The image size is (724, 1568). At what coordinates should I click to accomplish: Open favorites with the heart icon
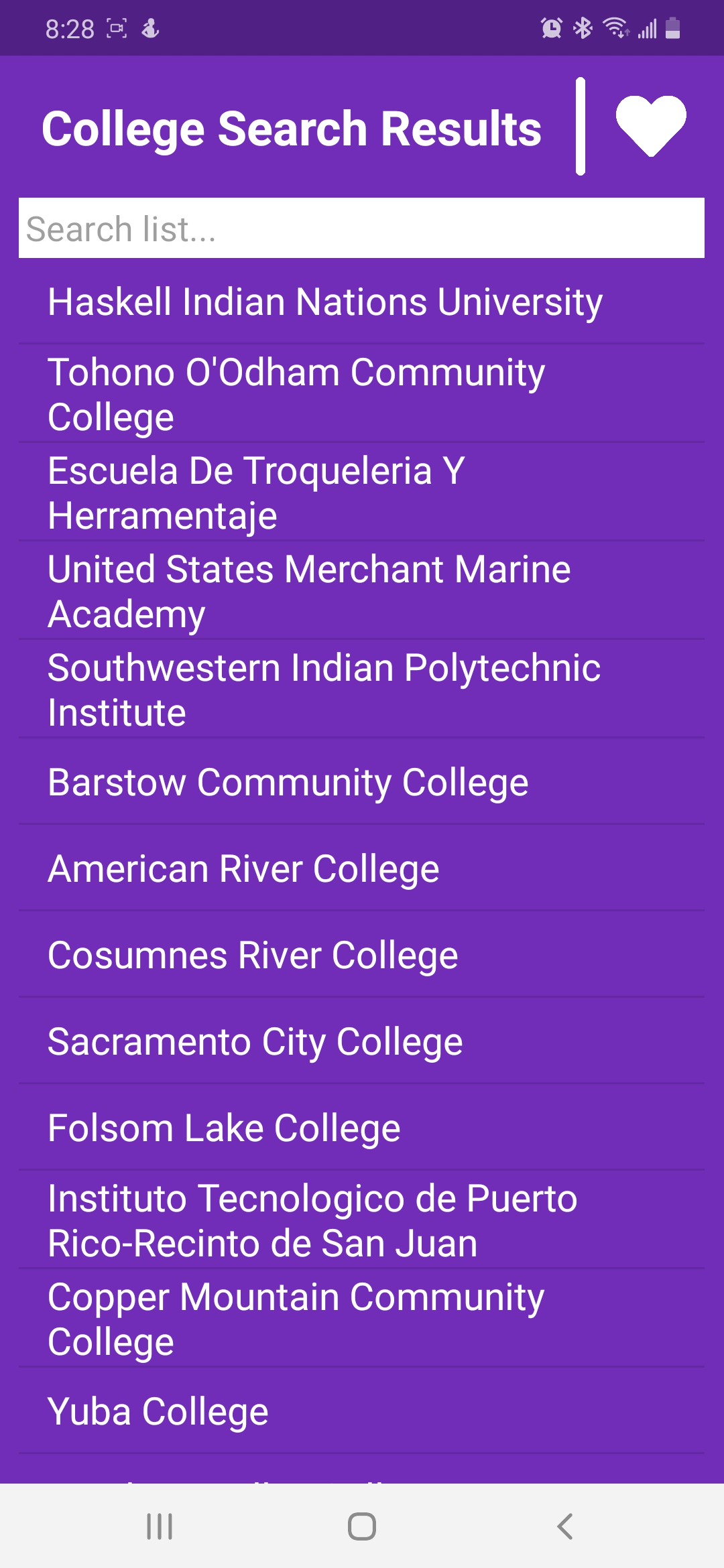pos(650,125)
